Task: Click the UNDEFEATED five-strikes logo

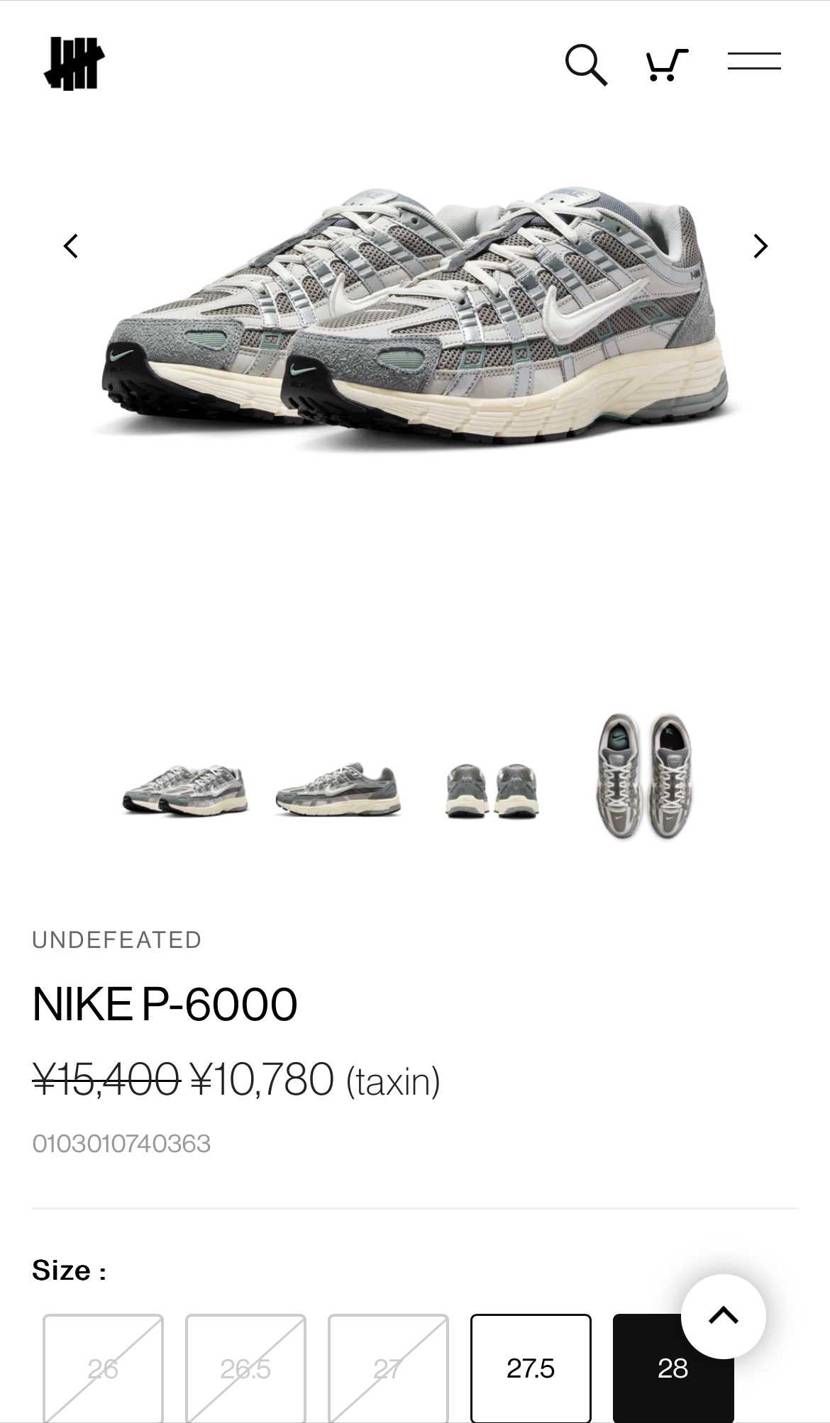Action: tap(72, 63)
